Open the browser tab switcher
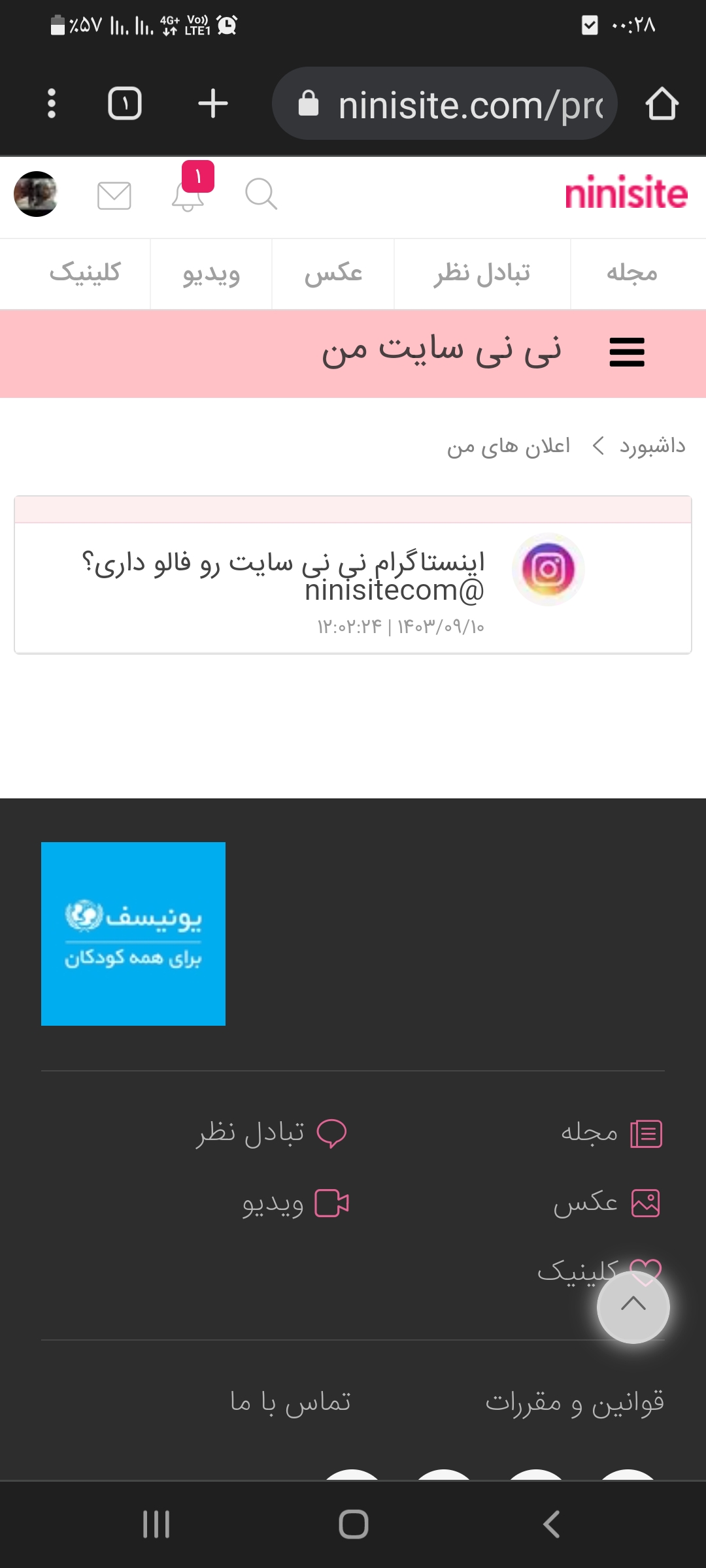This screenshot has width=706, height=1568. point(124,104)
